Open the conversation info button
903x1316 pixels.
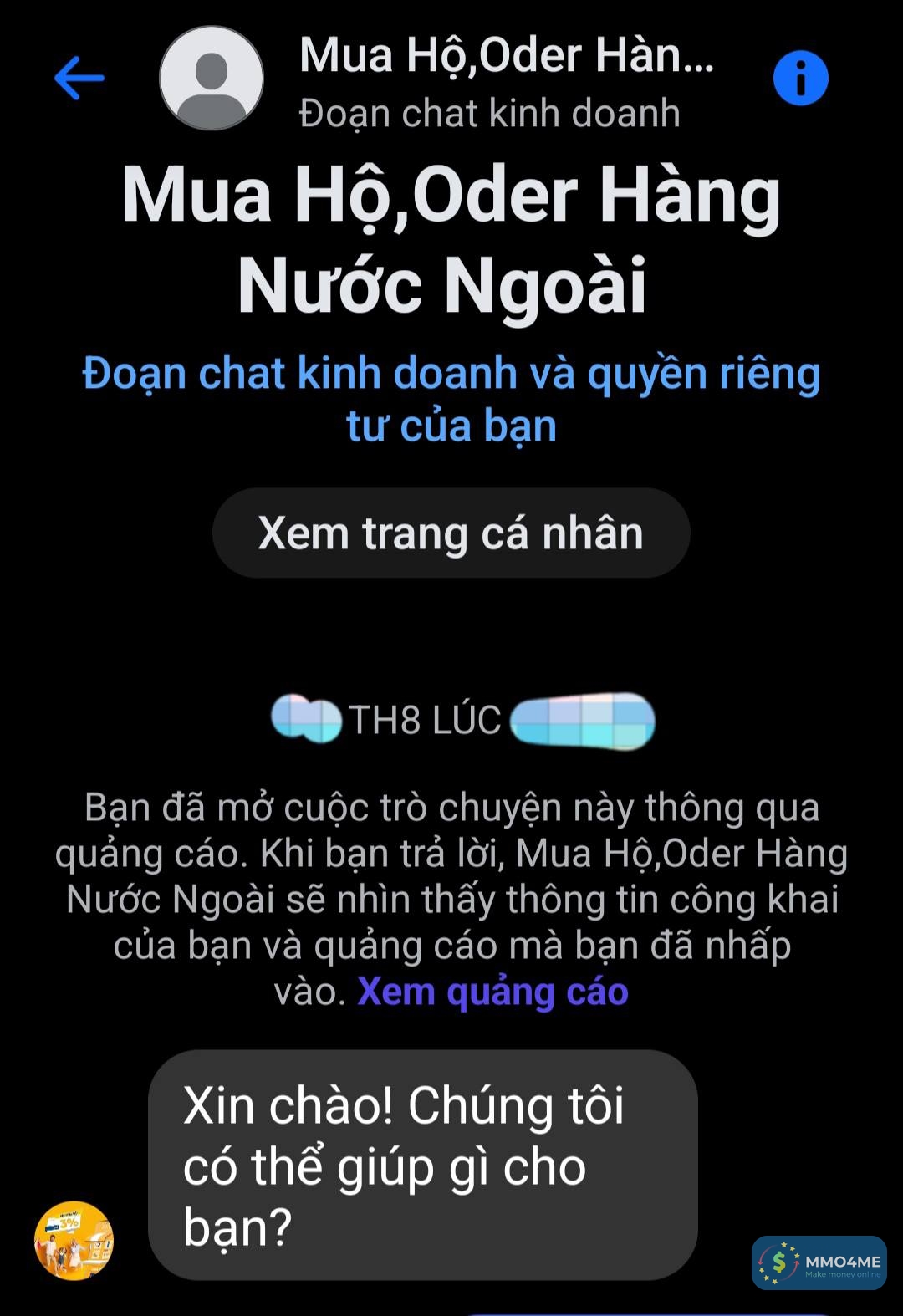[800, 79]
